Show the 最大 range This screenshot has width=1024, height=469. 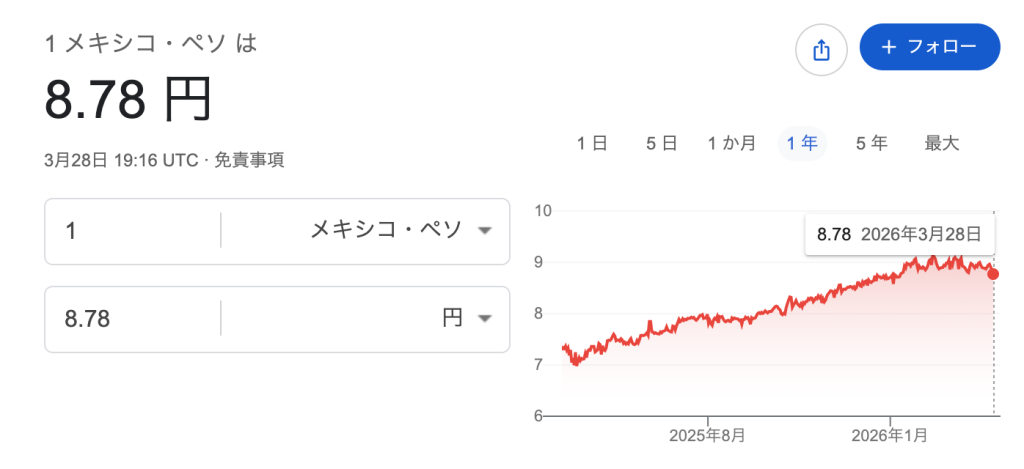[x=942, y=144]
